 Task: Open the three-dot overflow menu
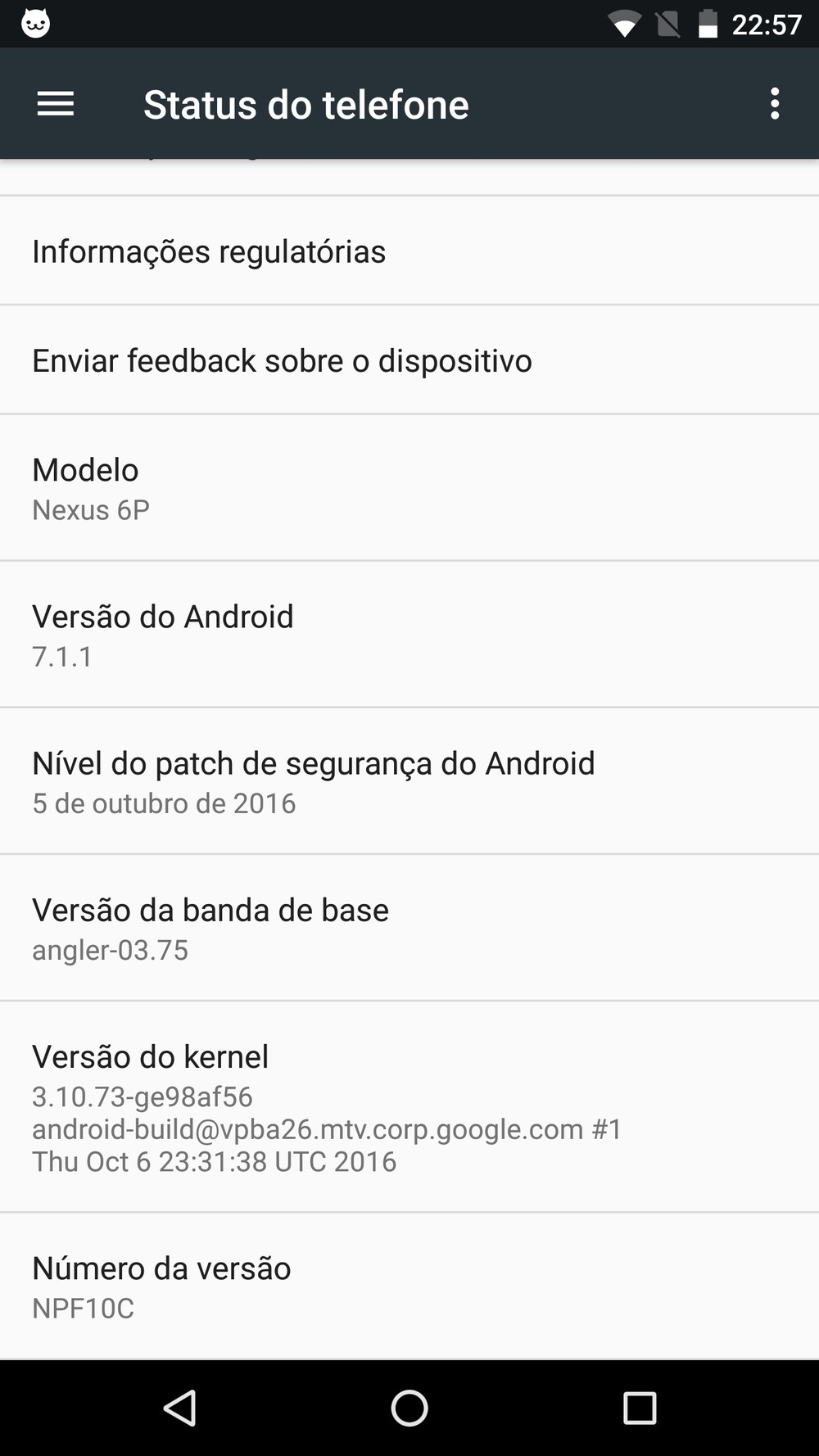(775, 104)
